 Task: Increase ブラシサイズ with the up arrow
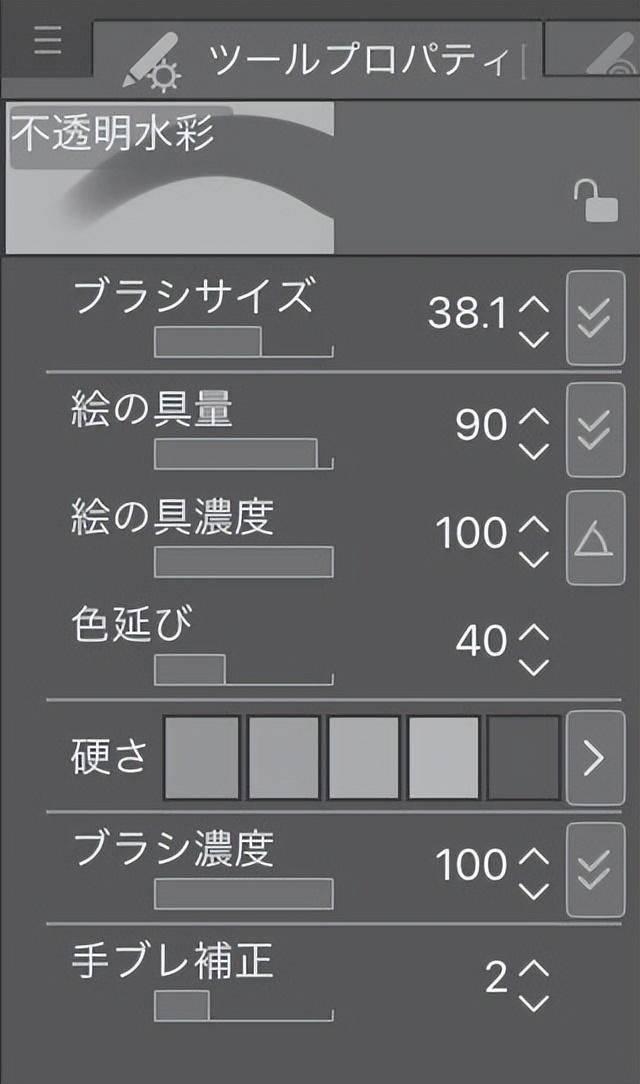click(x=535, y=301)
